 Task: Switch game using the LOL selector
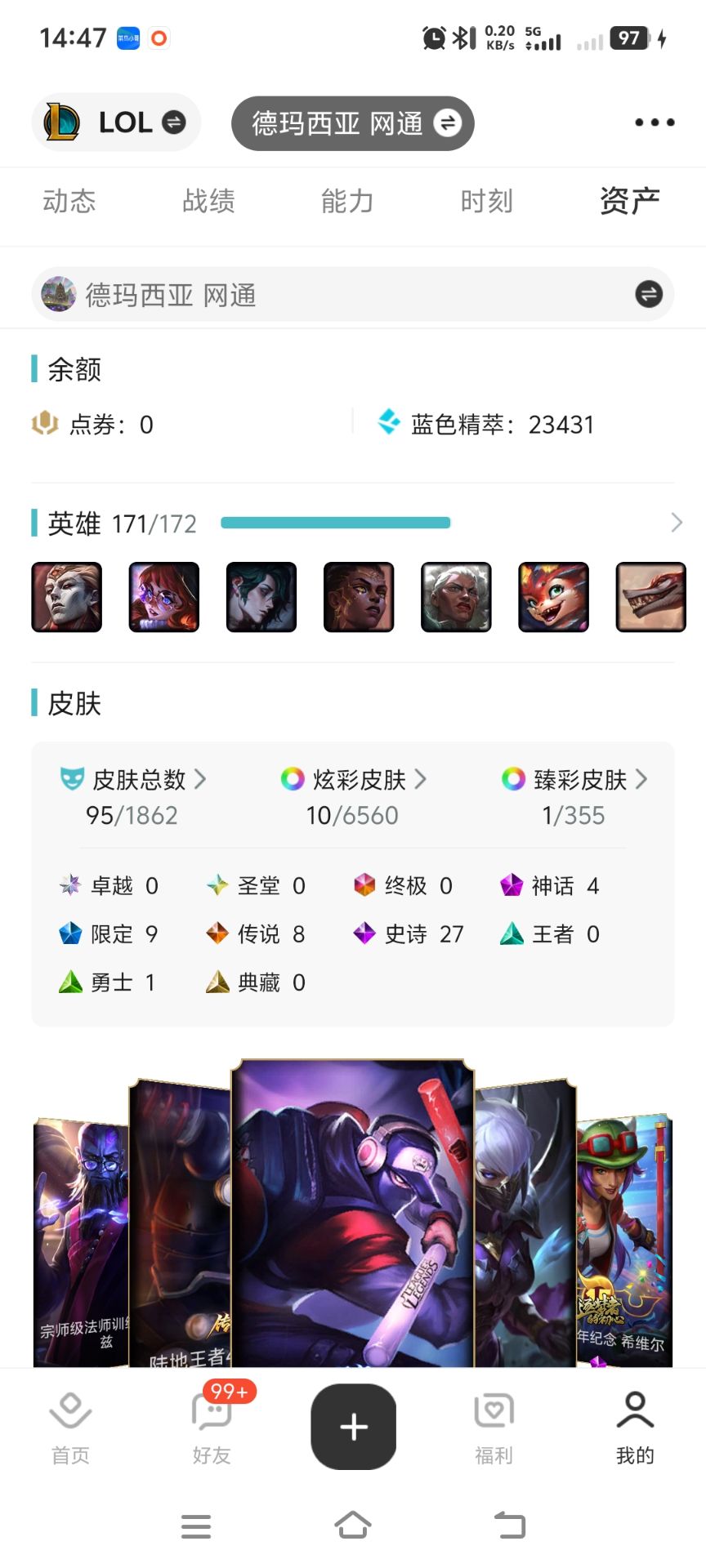click(116, 122)
